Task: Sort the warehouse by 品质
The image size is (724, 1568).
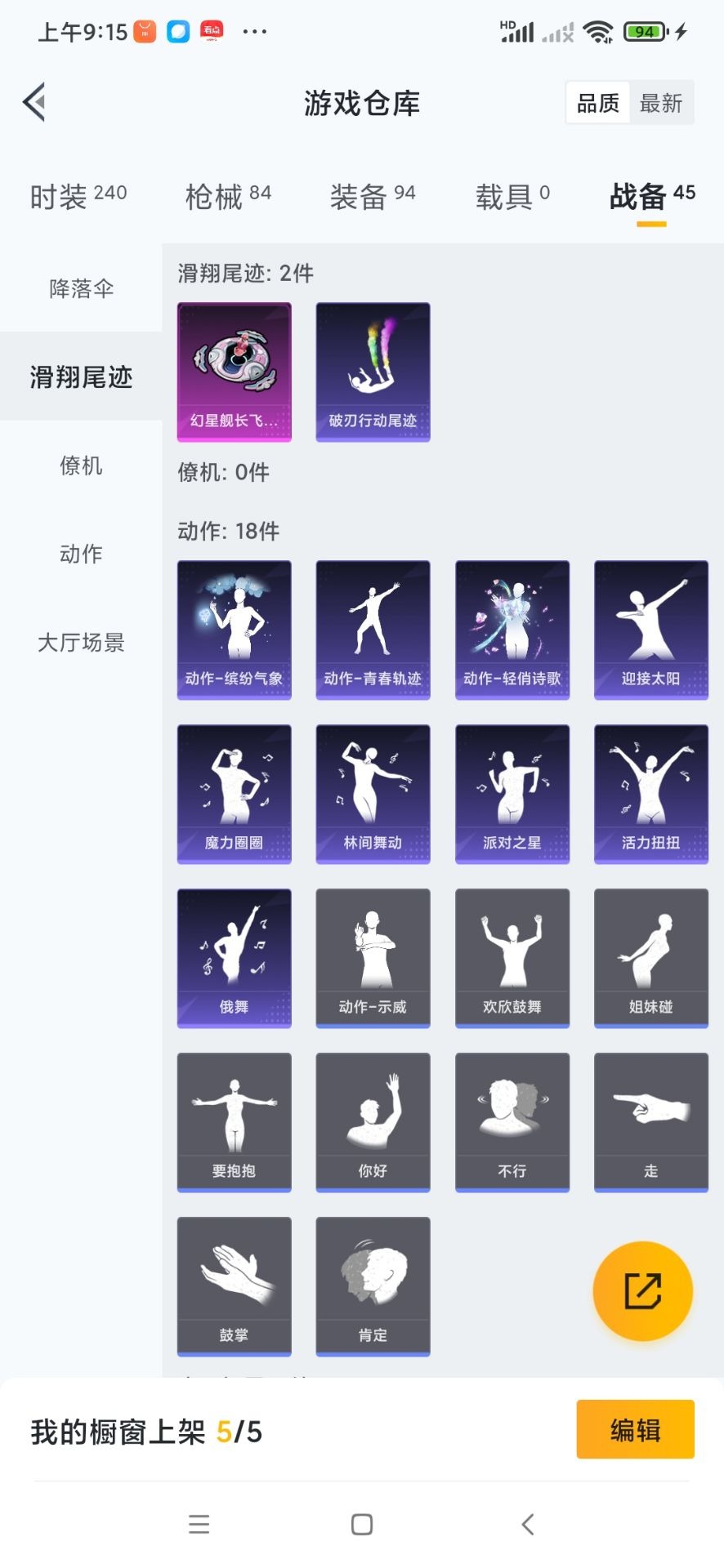Action: coord(598,103)
